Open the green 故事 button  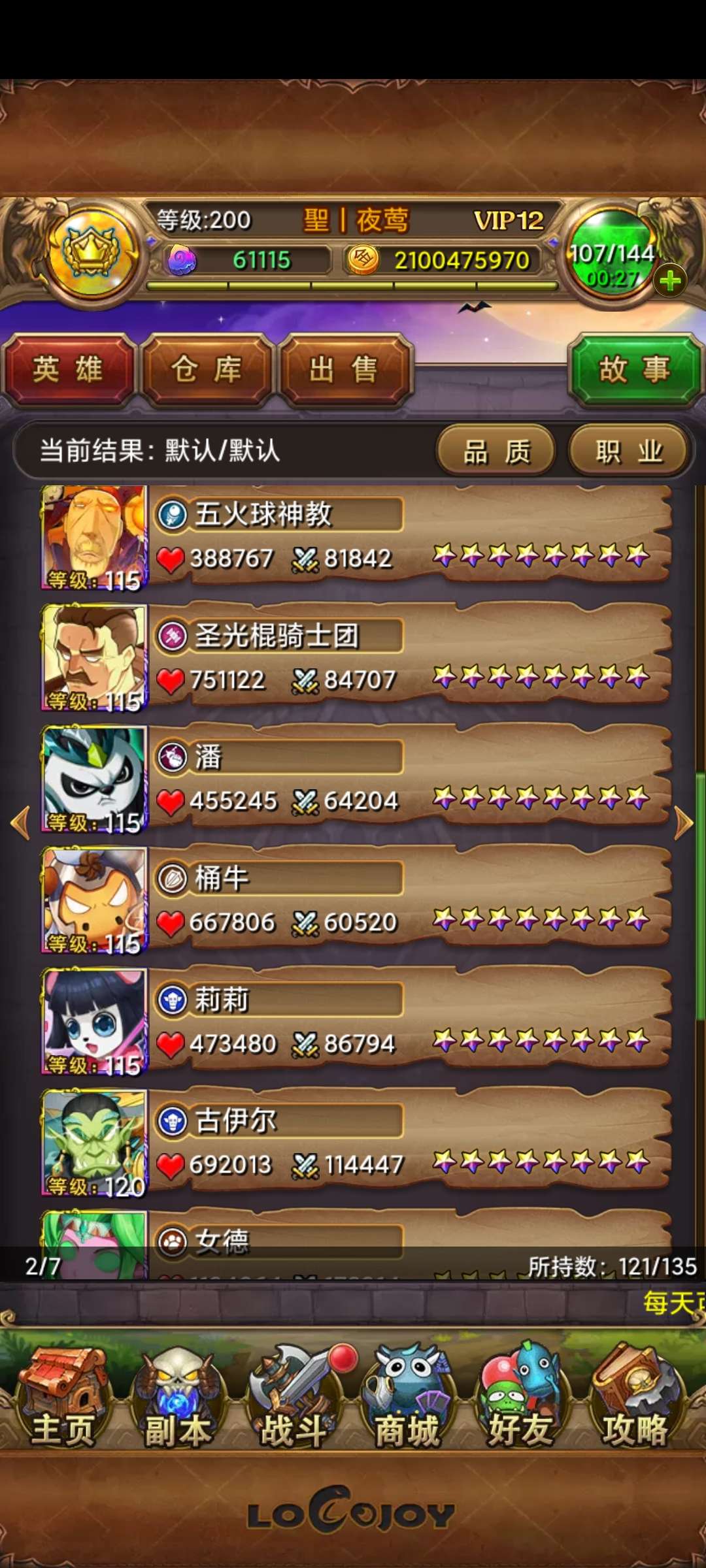tap(635, 370)
